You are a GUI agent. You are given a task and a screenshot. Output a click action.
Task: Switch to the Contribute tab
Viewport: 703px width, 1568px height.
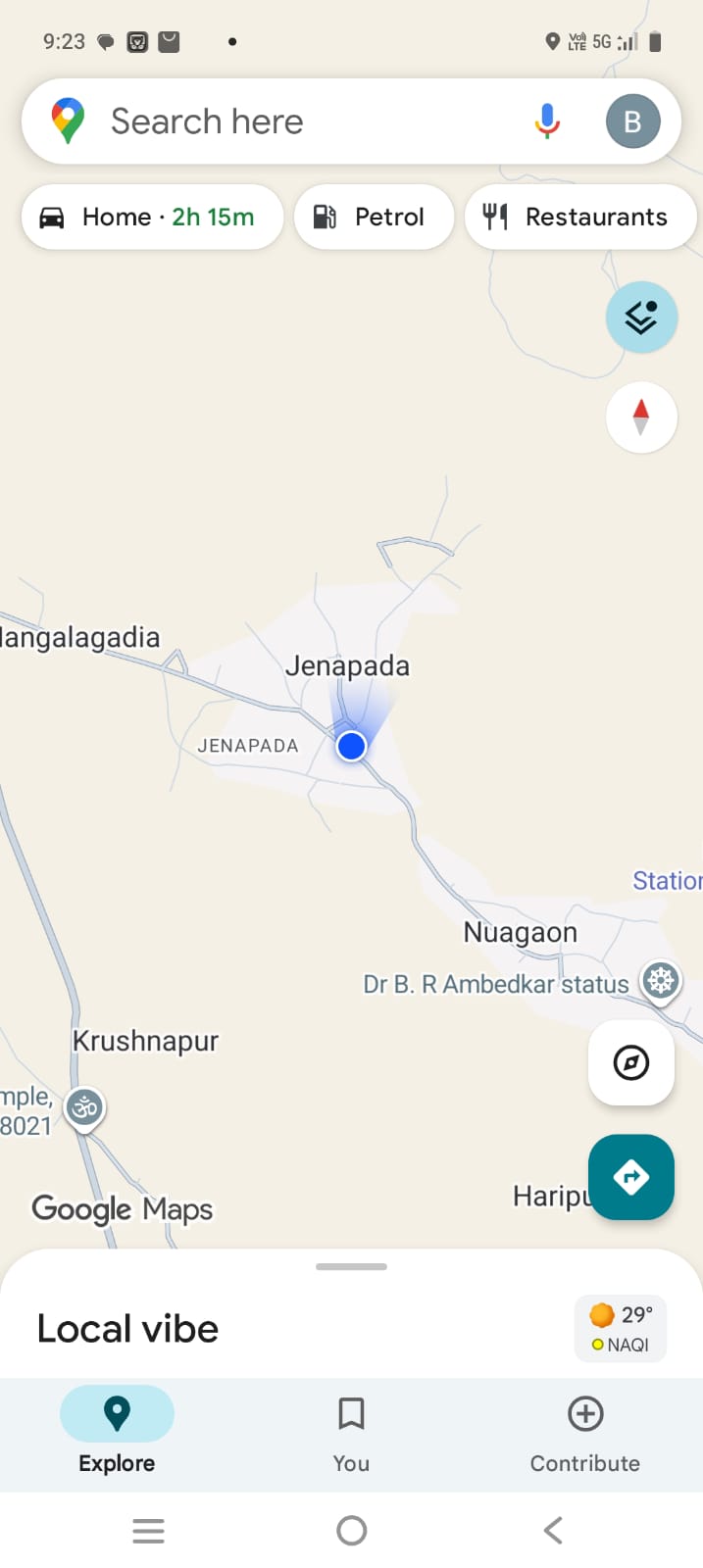point(585,1435)
